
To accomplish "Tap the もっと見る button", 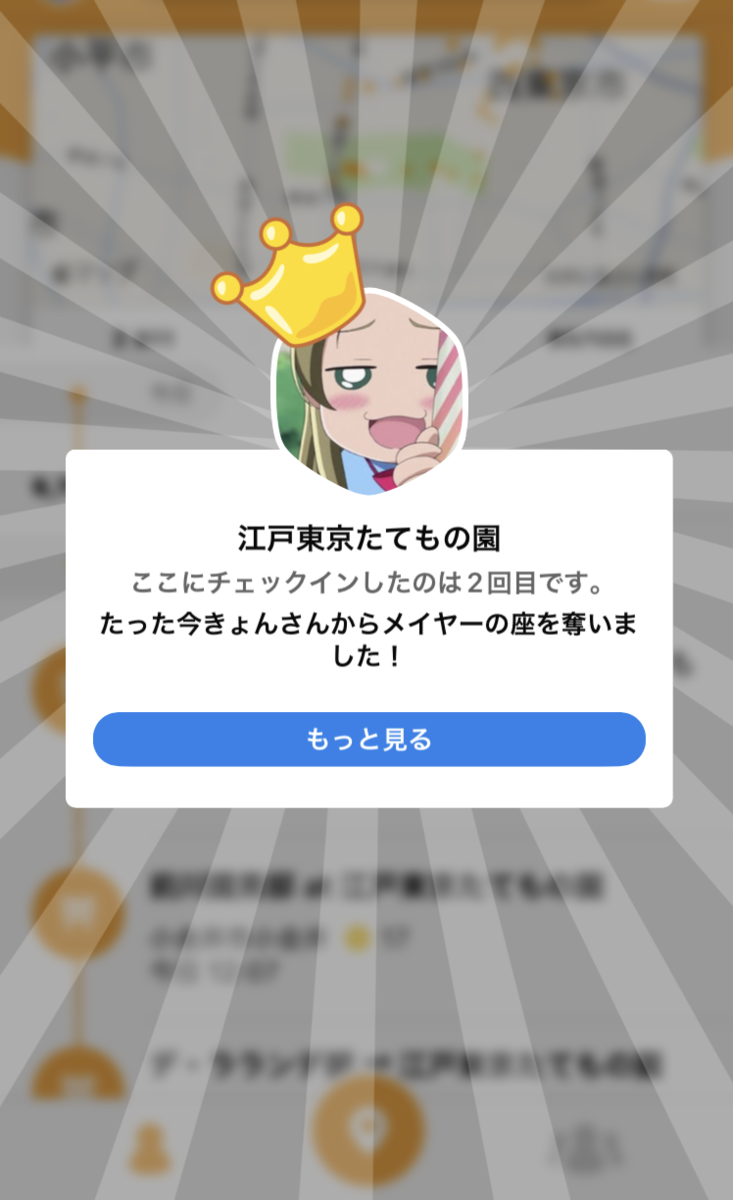I will [369, 739].
